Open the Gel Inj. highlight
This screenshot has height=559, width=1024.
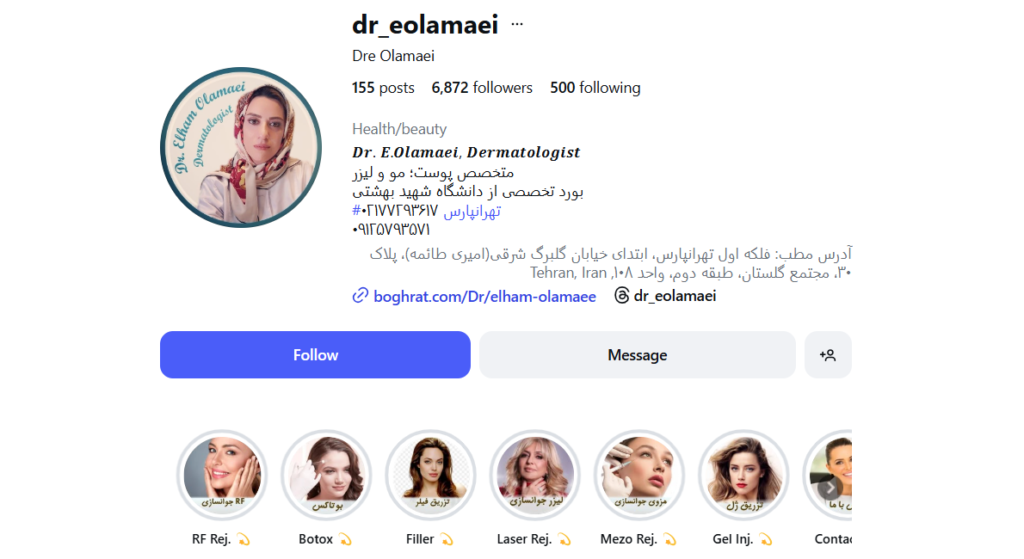pos(743,475)
